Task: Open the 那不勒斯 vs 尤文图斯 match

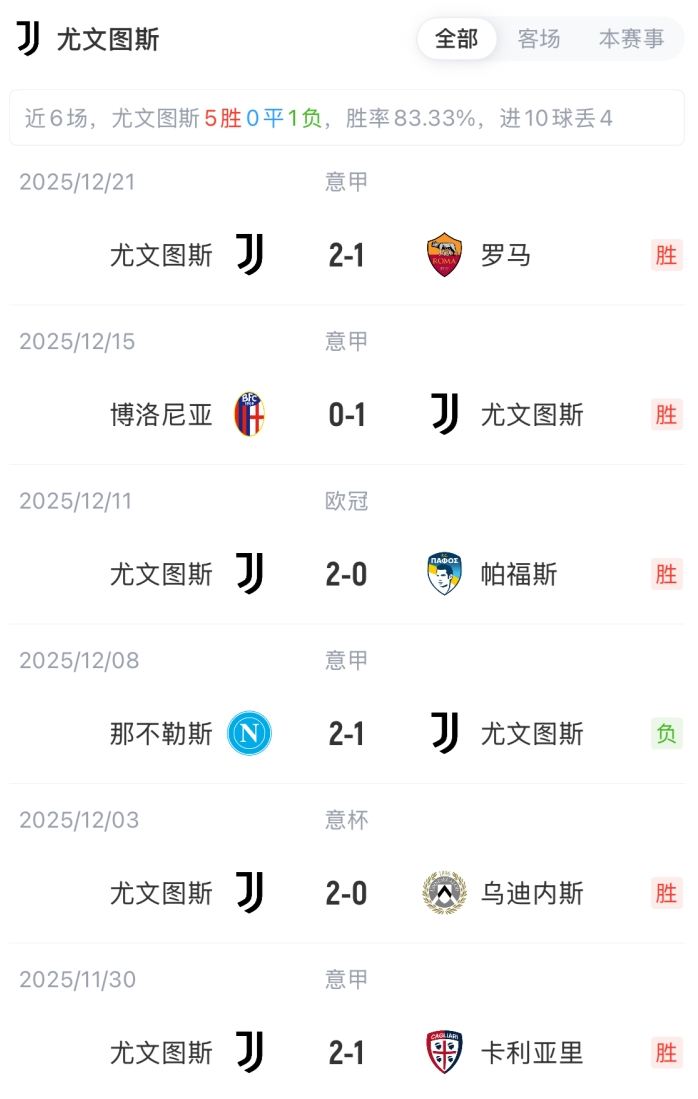Action: click(x=346, y=734)
